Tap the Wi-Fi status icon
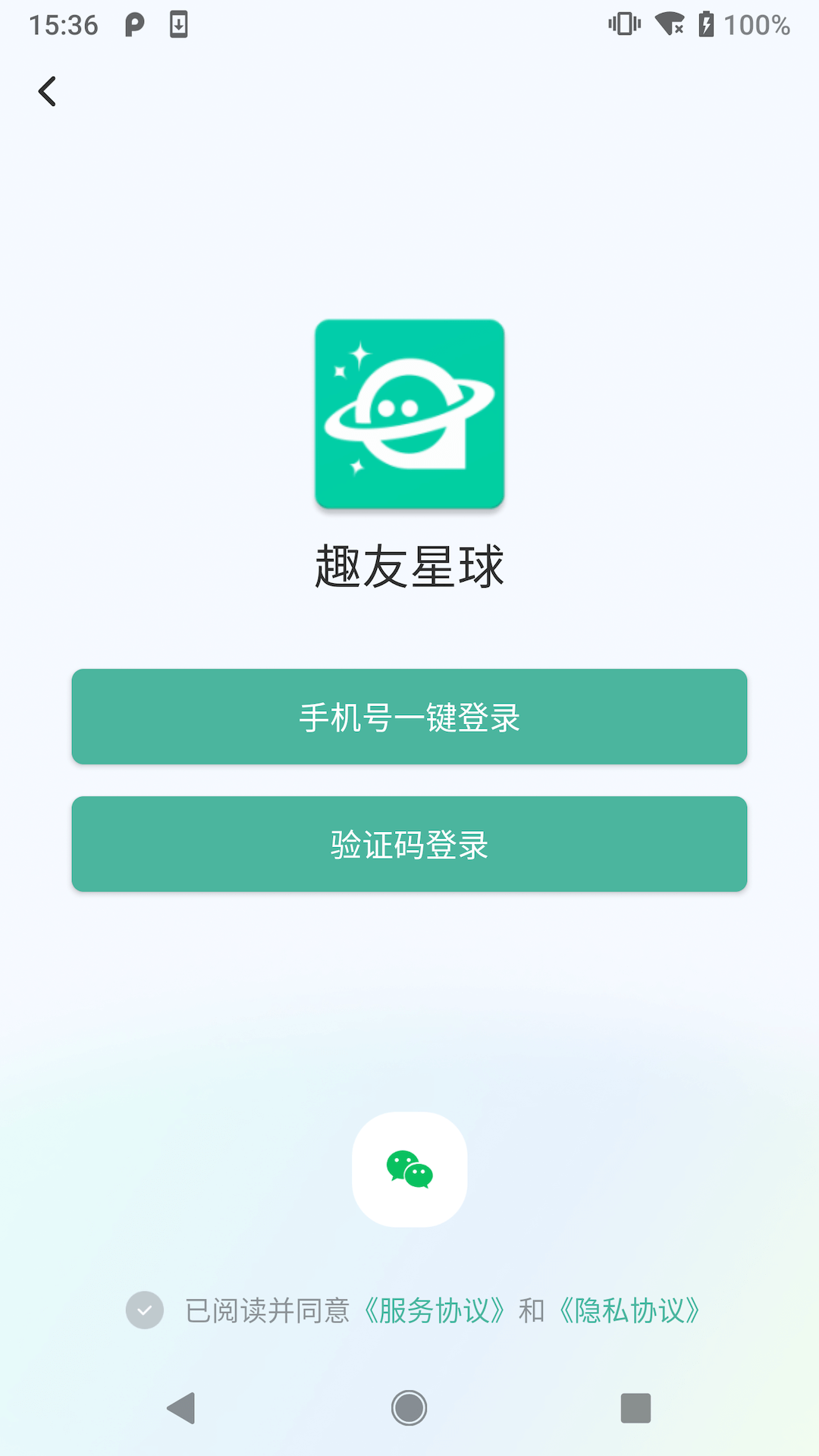819x1456 pixels. (670, 25)
